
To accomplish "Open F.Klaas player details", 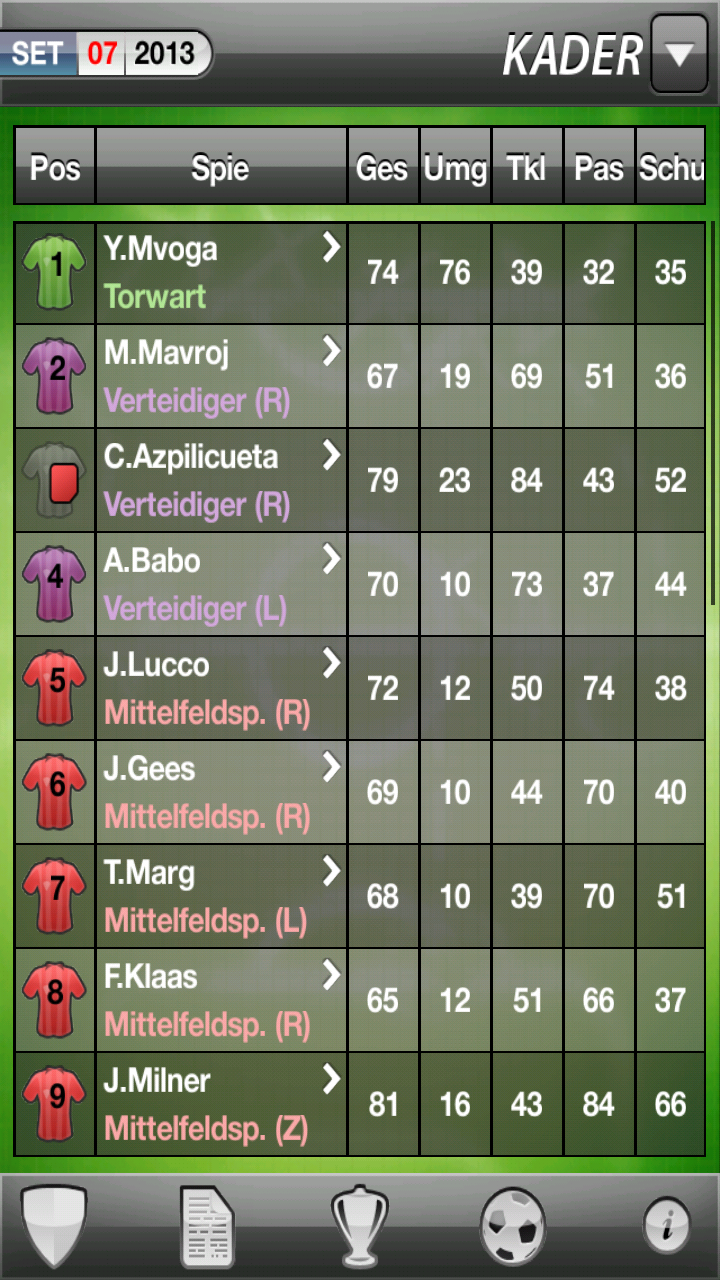I will coord(221,1000).
